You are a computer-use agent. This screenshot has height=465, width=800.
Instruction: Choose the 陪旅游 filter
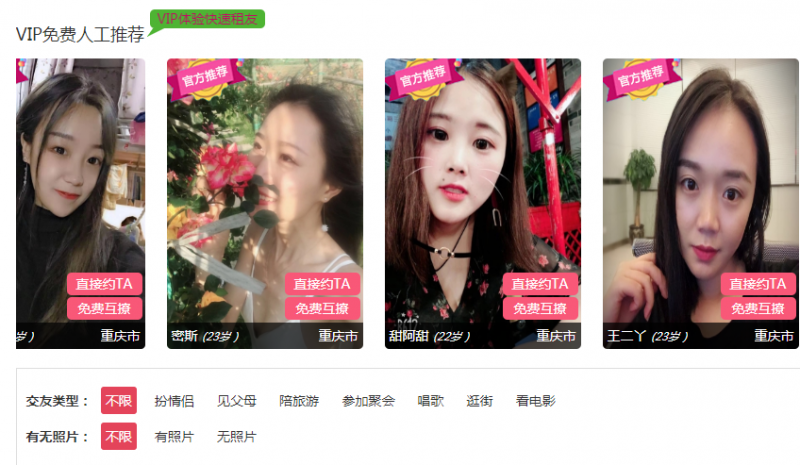pos(299,401)
